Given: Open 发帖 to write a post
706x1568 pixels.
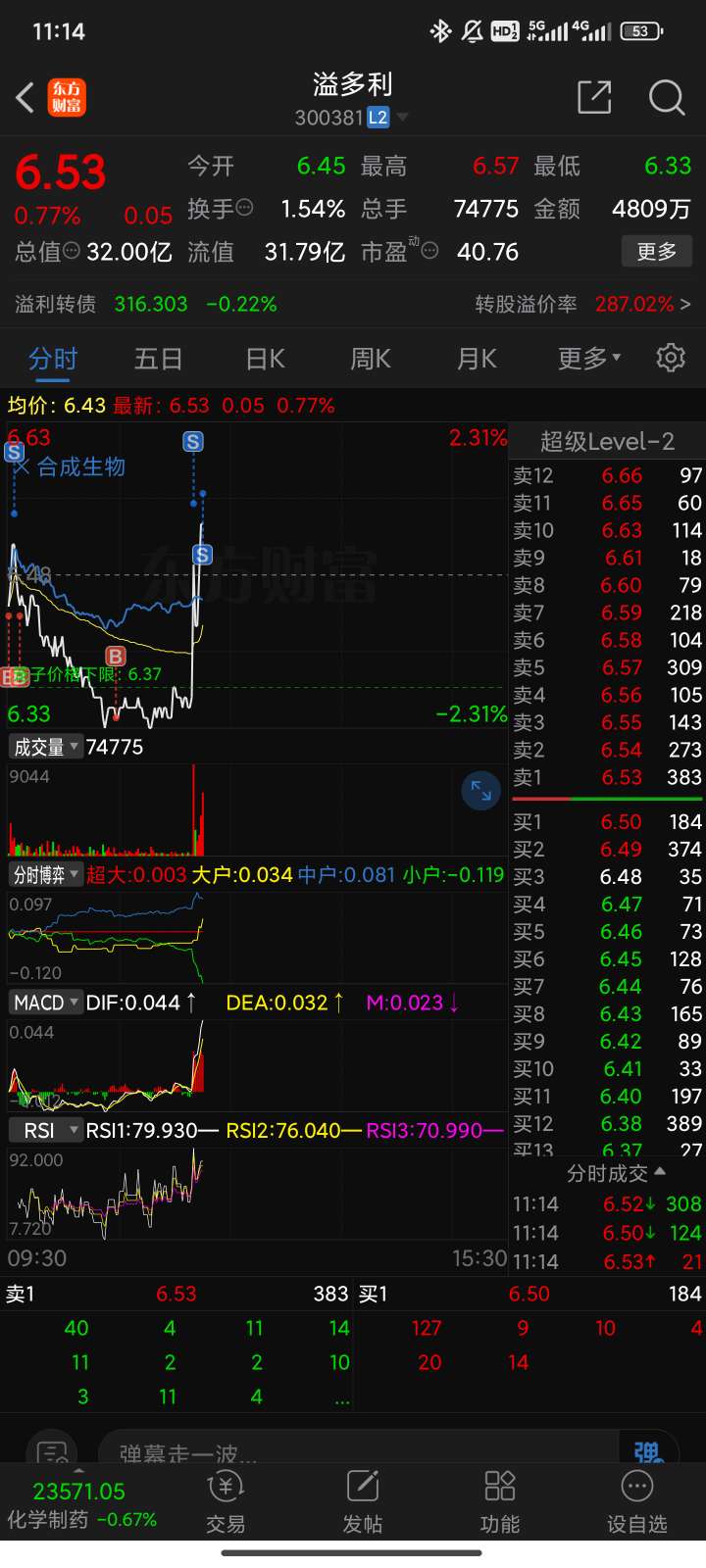Looking at the screenshot, I should click(363, 1502).
